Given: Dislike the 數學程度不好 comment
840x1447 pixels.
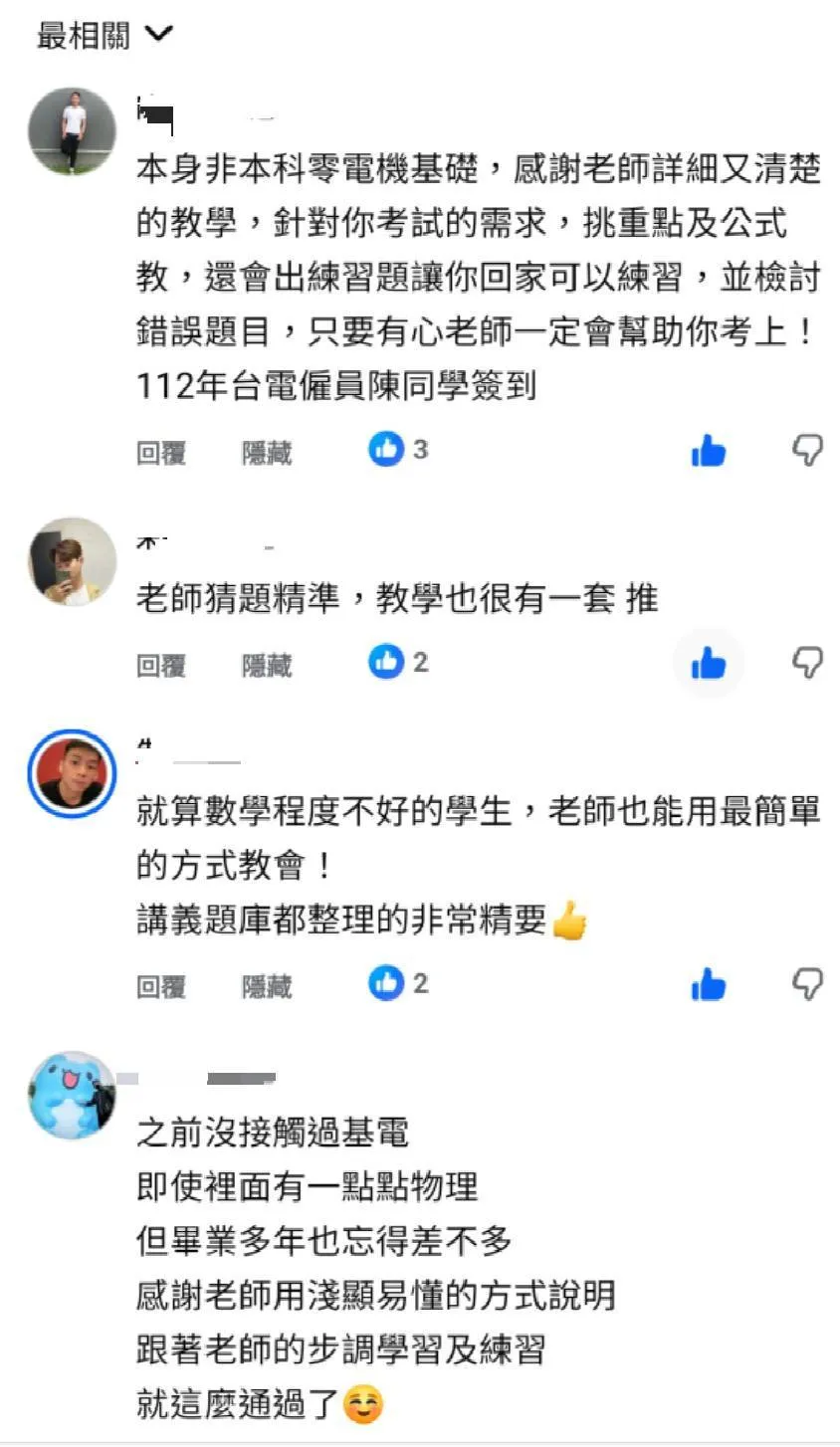Looking at the screenshot, I should 807,984.
